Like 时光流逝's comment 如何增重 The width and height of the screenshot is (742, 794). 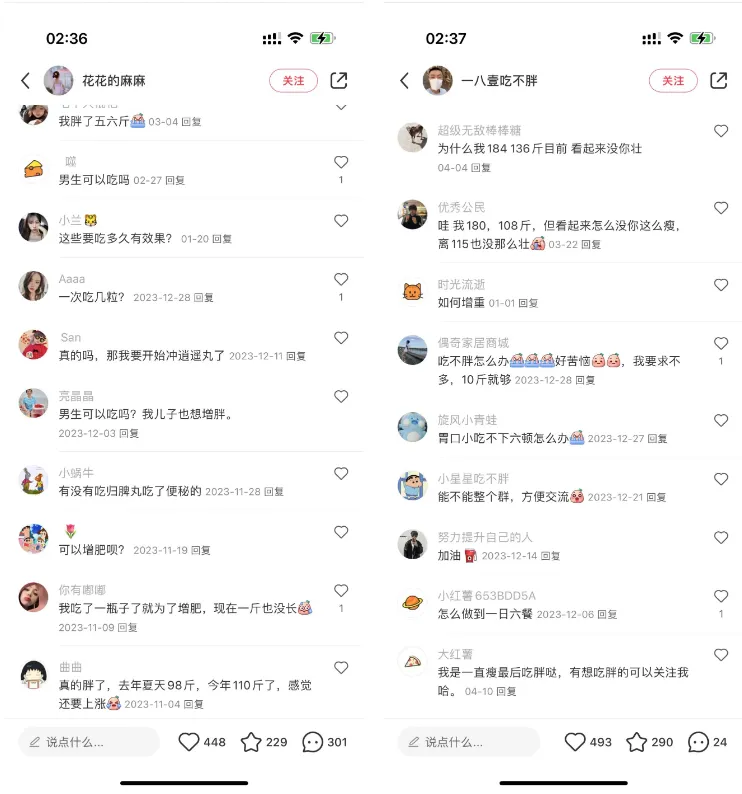(x=720, y=286)
